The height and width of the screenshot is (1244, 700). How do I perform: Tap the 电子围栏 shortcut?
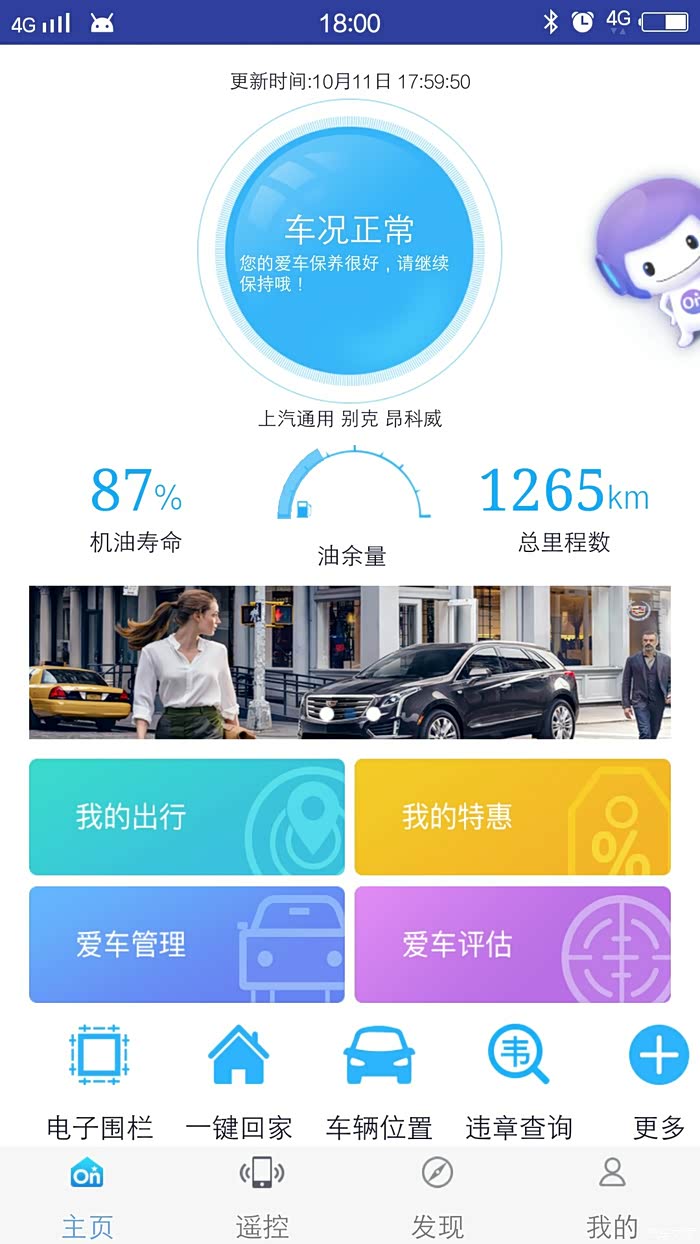pos(100,1083)
